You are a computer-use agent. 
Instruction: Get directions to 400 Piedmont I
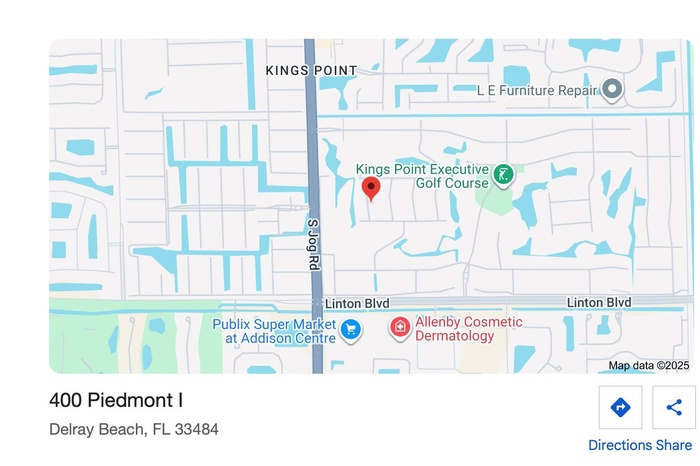[620, 408]
